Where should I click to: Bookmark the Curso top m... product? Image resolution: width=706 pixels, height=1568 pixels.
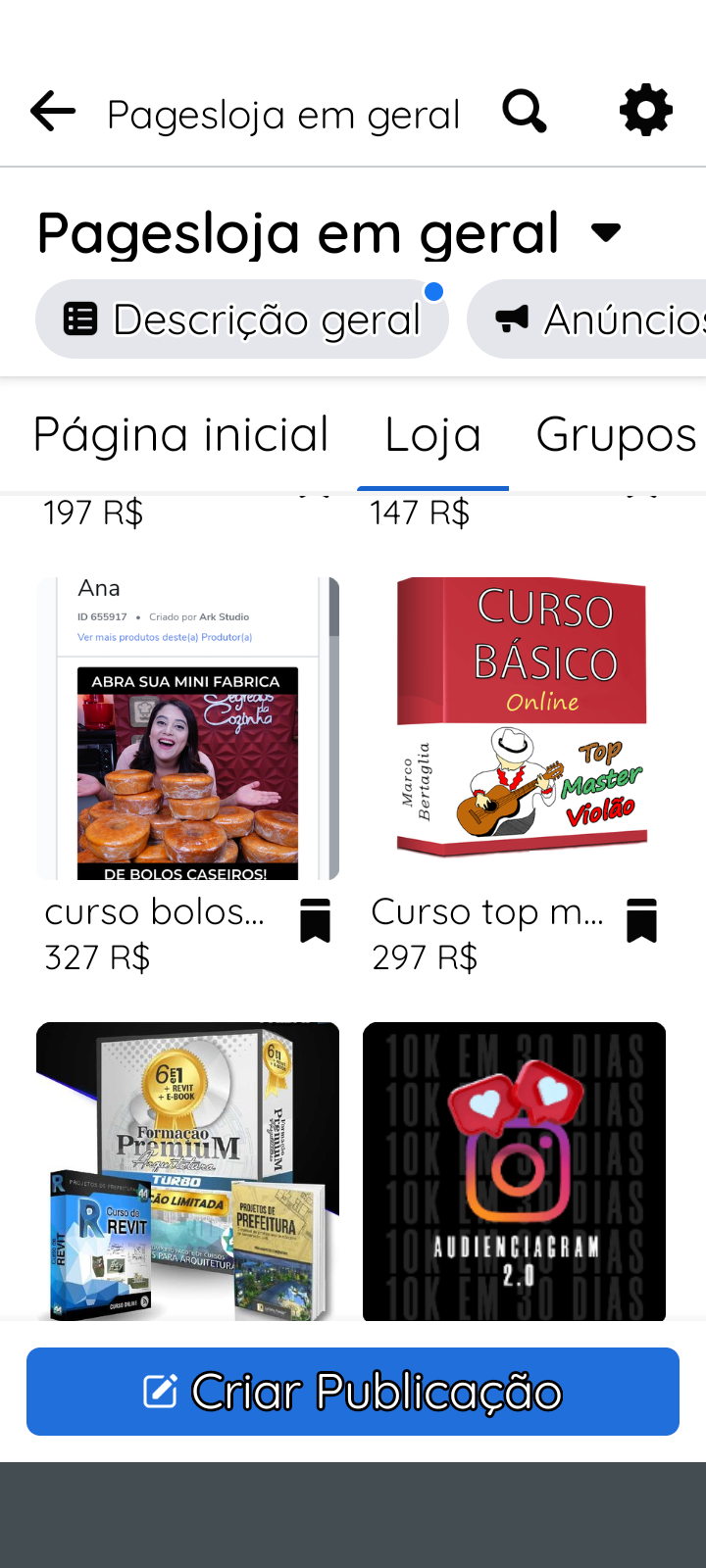pos(641,920)
